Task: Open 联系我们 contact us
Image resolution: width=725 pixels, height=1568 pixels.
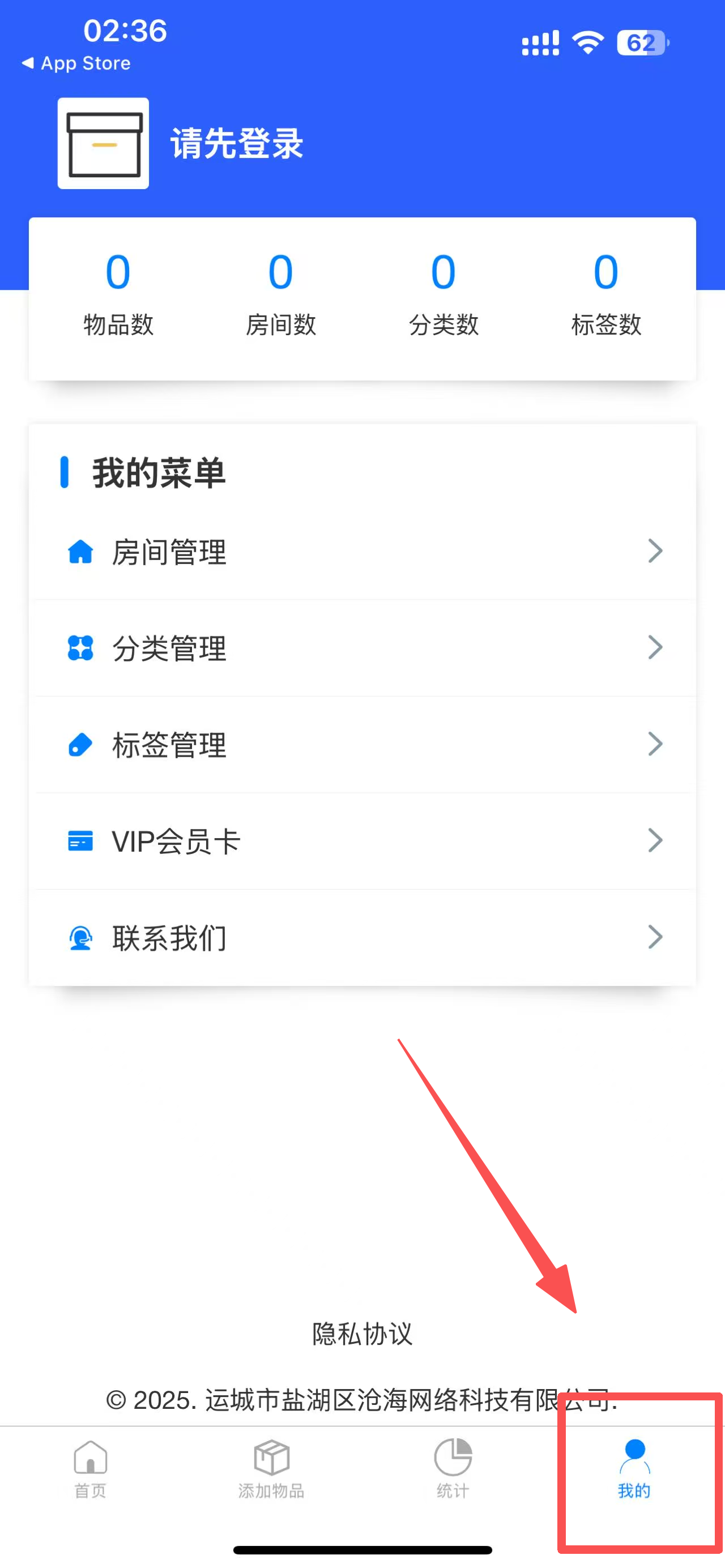Action: tap(361, 937)
